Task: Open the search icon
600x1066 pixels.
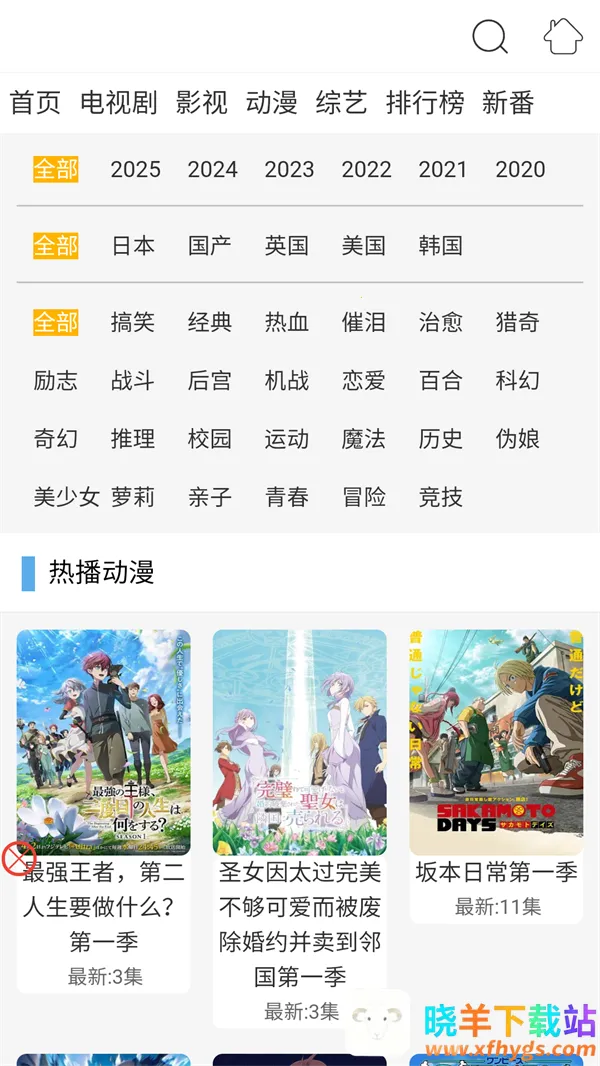Action: 490,37
